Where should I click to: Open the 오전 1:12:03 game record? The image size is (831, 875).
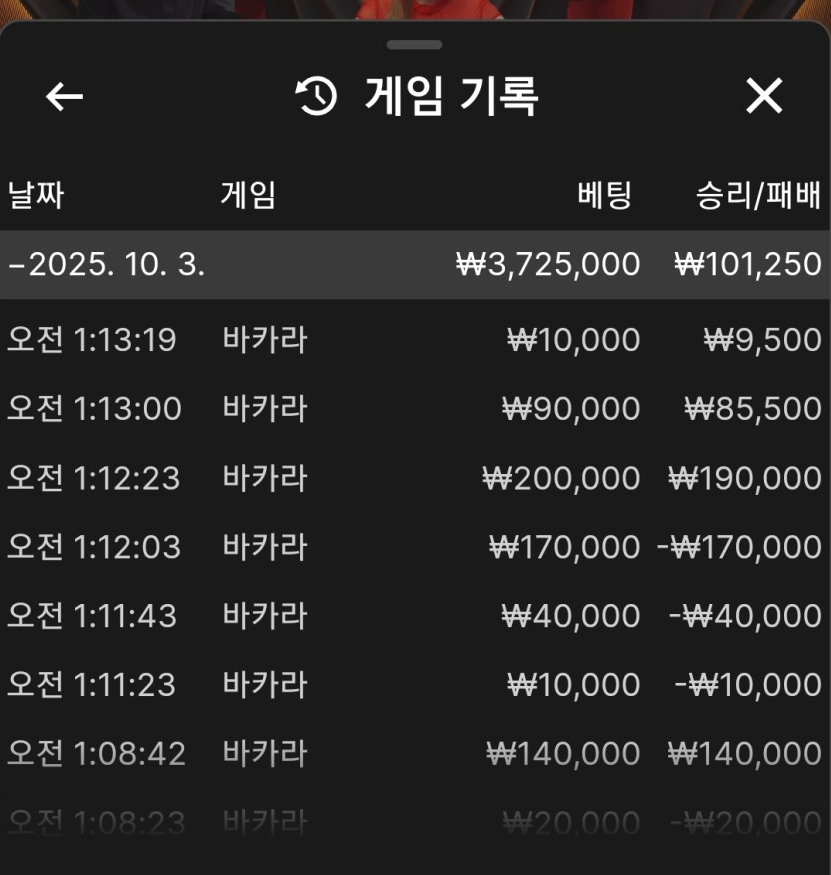[x=415, y=547]
